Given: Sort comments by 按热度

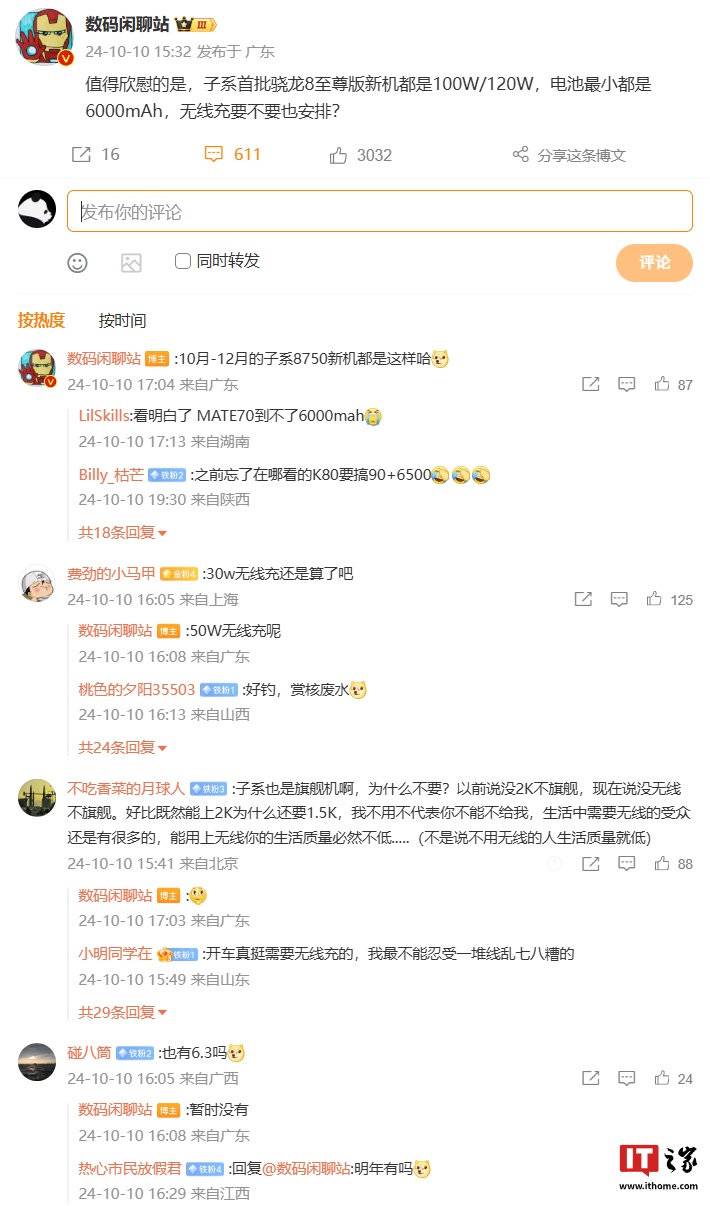Looking at the screenshot, I should 42,320.
